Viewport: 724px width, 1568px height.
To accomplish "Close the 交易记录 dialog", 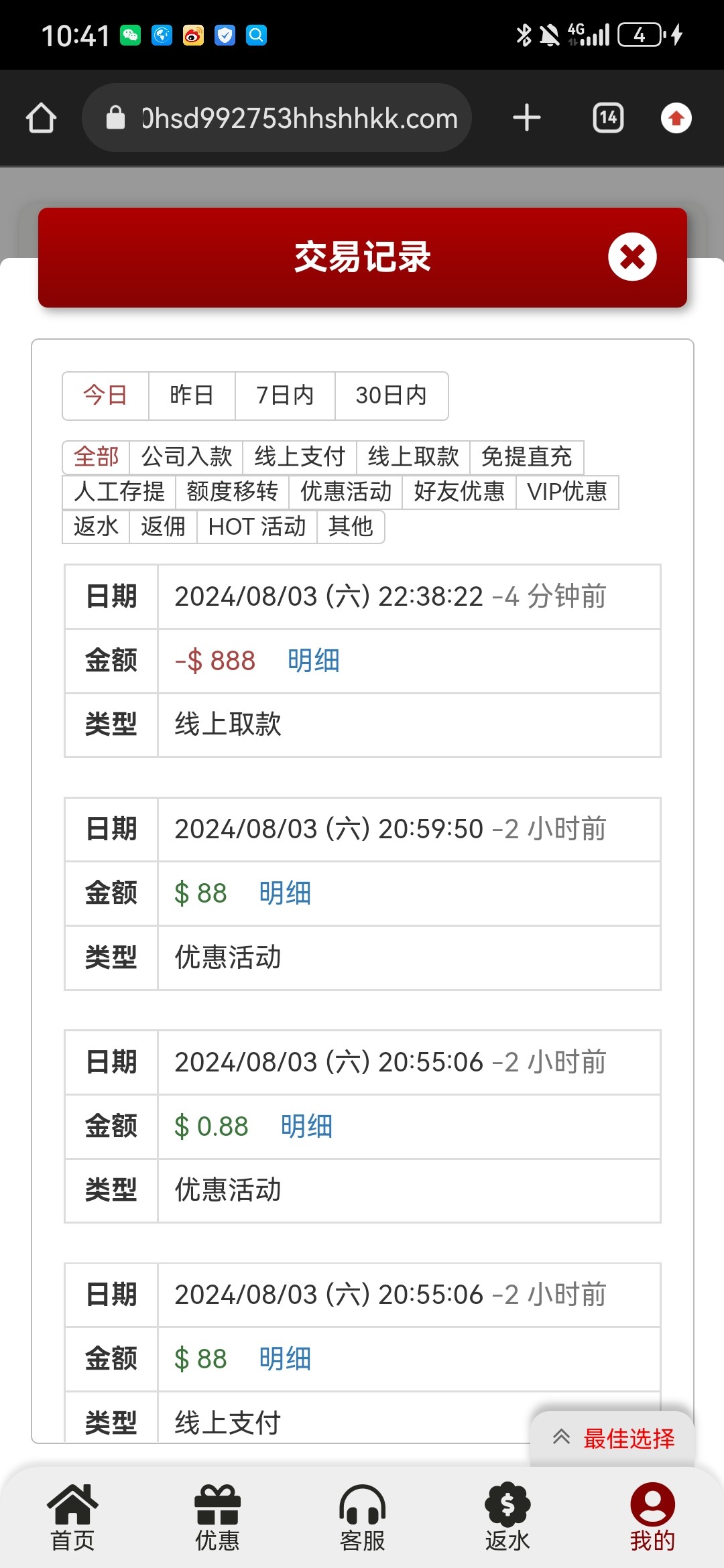I will pos(631,257).
